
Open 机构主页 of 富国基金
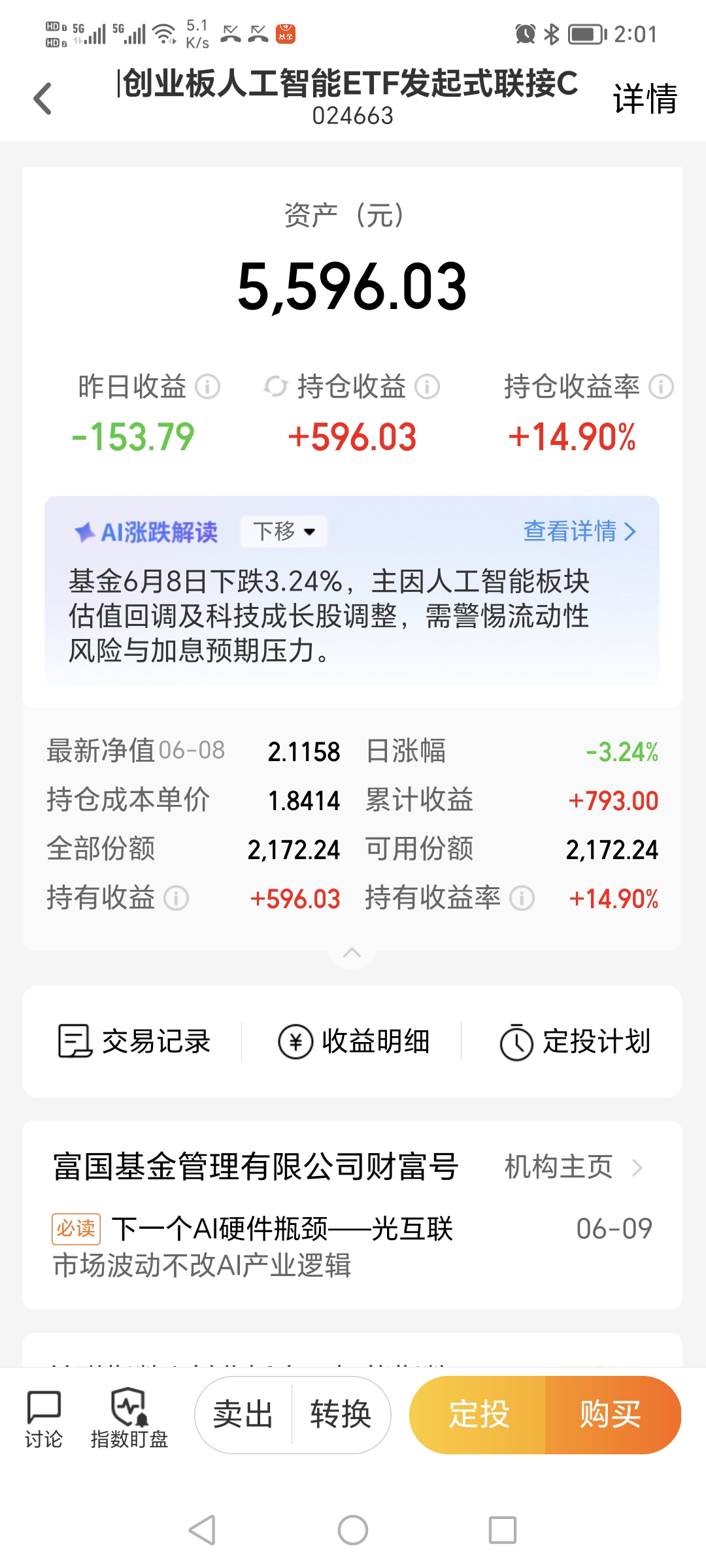(574, 1167)
